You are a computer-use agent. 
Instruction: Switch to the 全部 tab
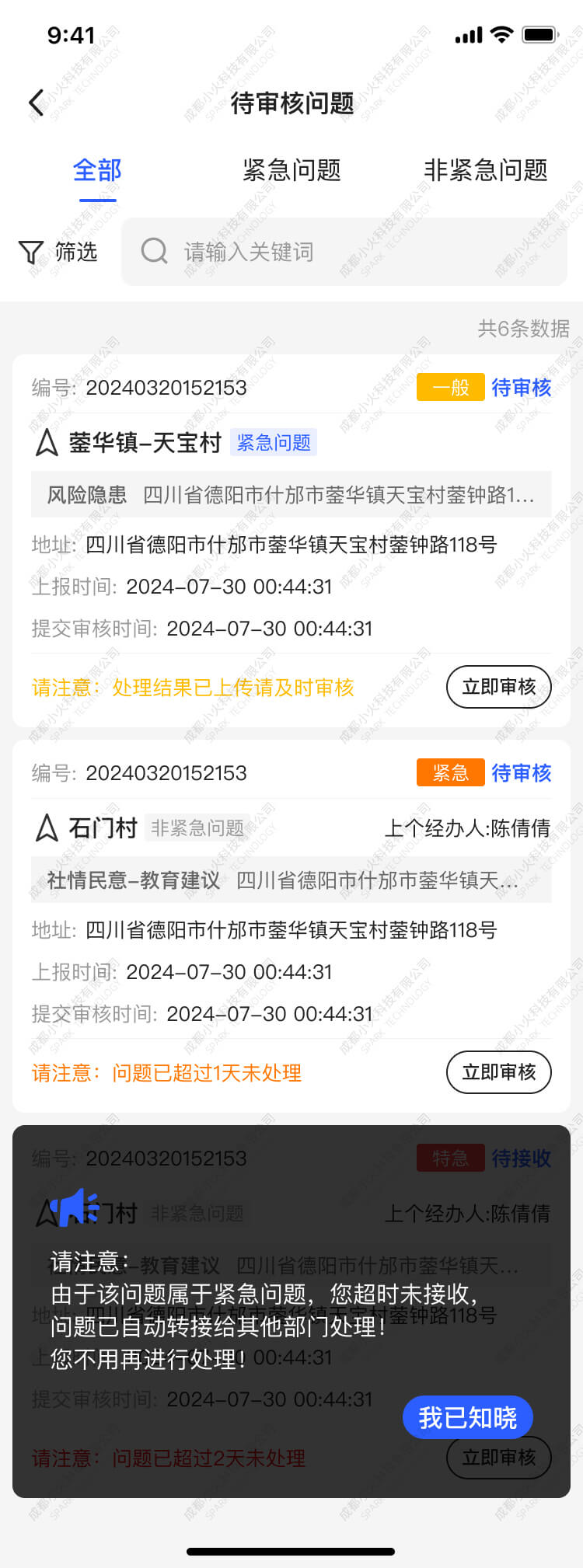(97, 170)
